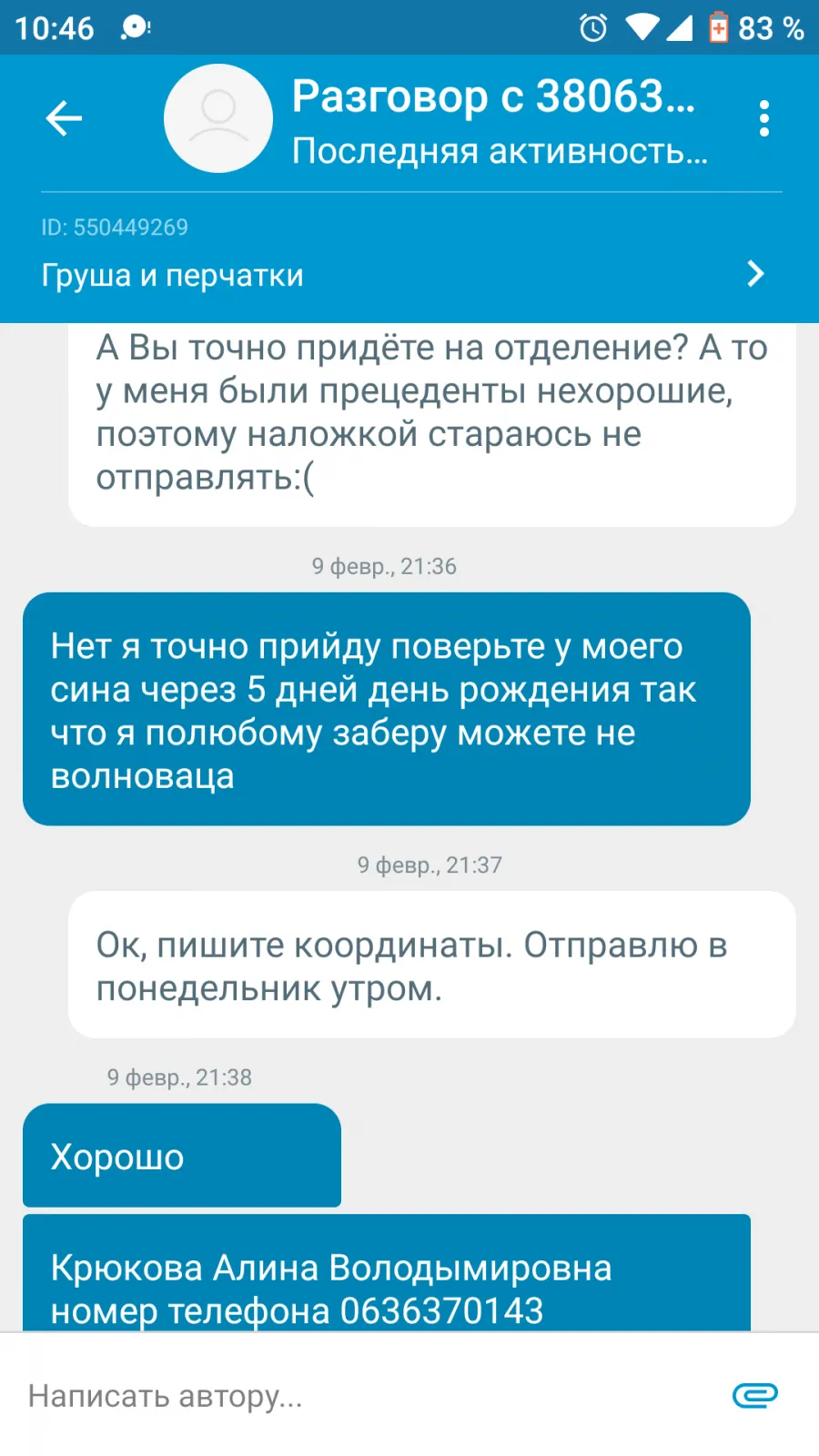Attach a file with the paperclip icon
Viewport: 819px width, 1456px height.
click(x=755, y=1395)
